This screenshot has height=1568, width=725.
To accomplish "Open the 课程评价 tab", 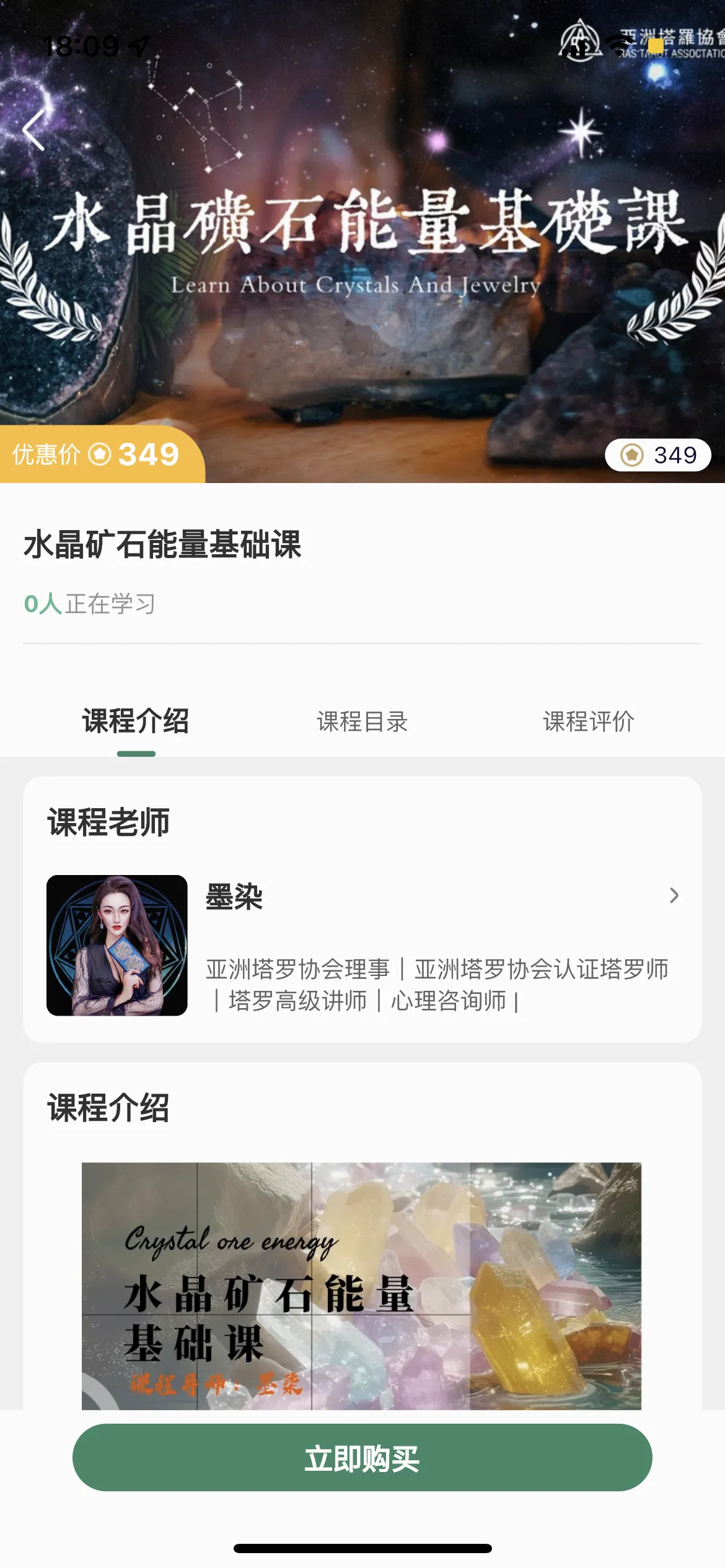I will point(587,723).
